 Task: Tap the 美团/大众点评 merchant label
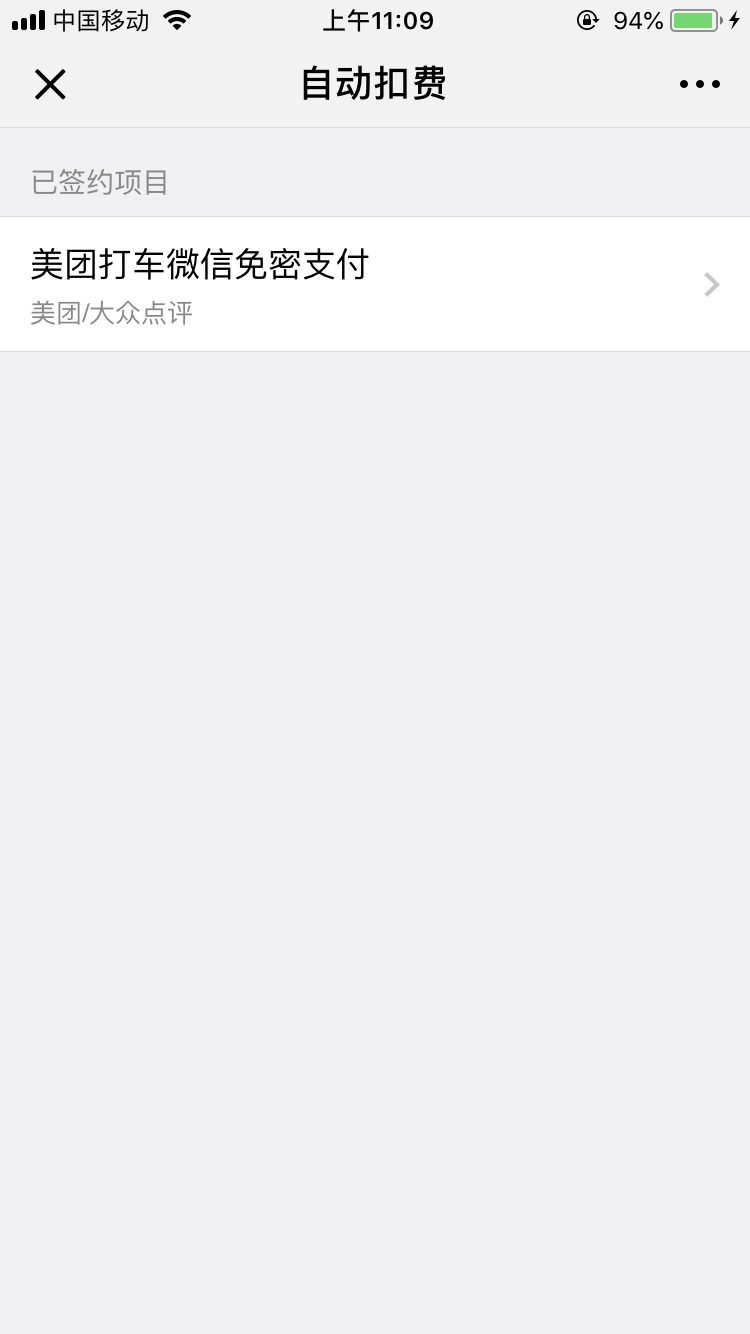111,314
